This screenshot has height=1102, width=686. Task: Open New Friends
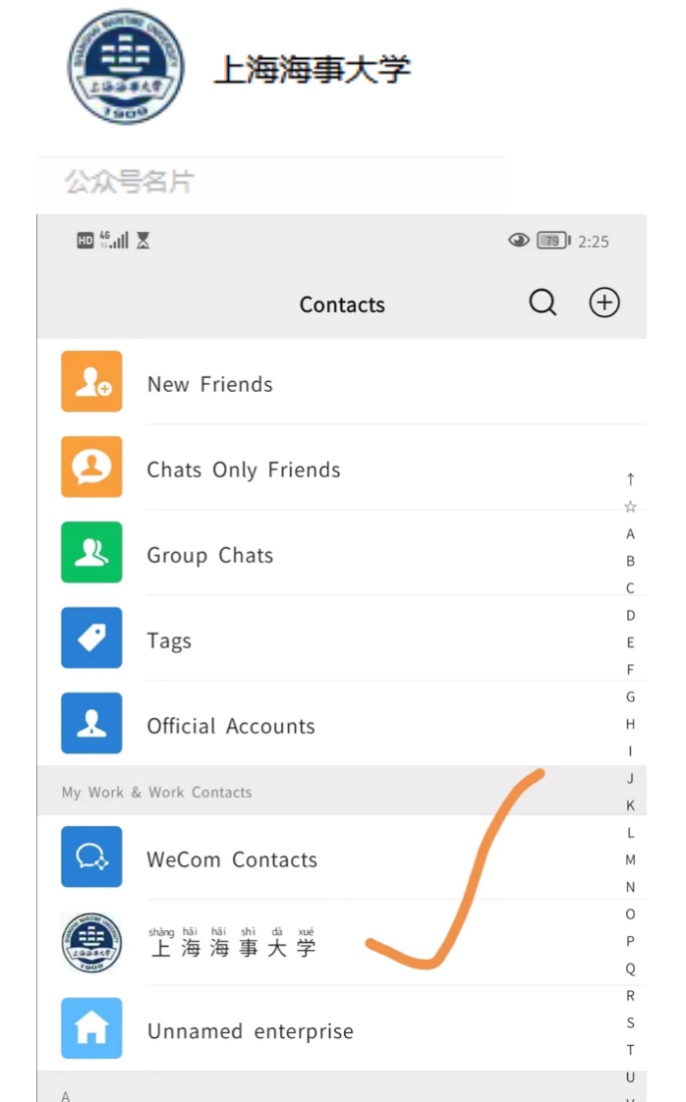click(x=342, y=382)
